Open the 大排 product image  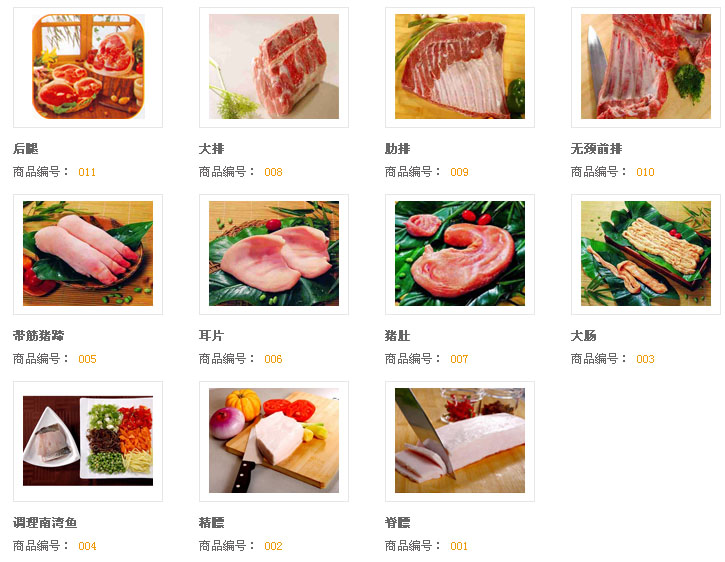[273, 67]
